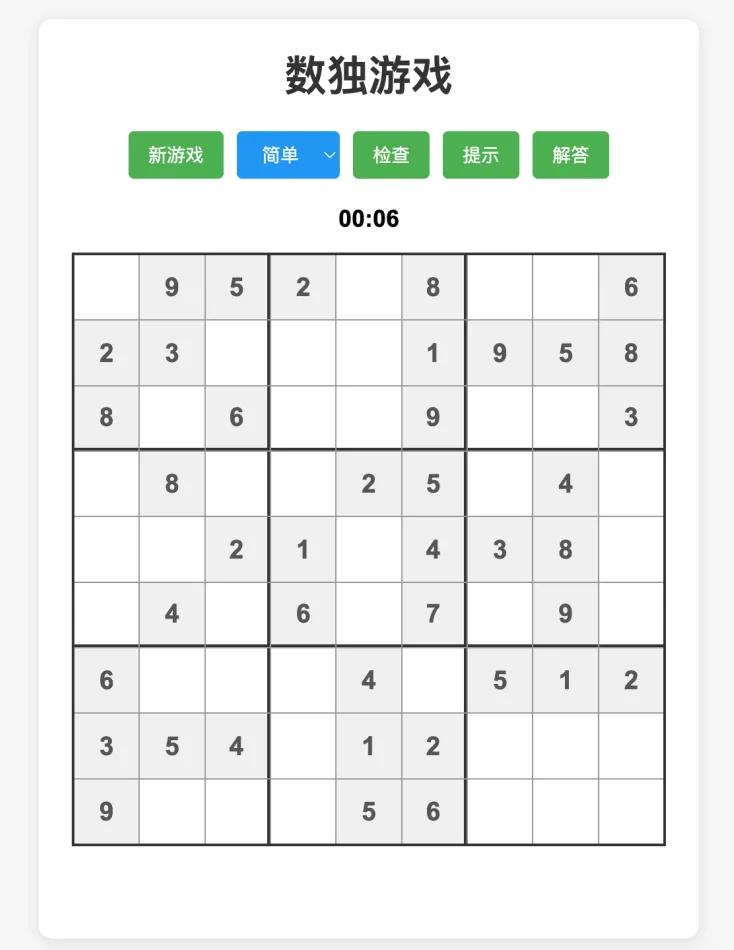Image resolution: width=734 pixels, height=950 pixels.
Task: Click the 00:06 timer display
Action: (x=367, y=218)
